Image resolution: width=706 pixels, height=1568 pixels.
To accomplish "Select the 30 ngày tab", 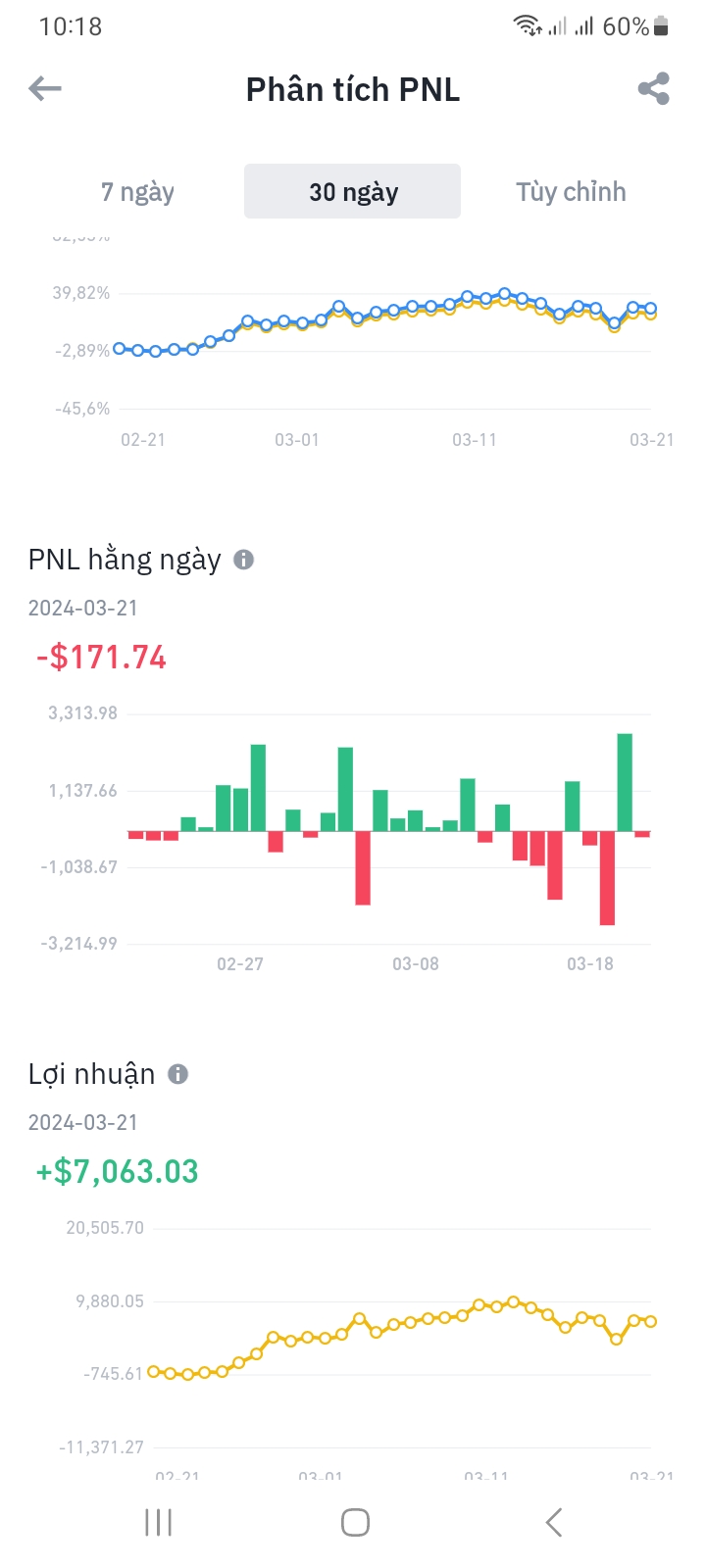I will [x=353, y=192].
